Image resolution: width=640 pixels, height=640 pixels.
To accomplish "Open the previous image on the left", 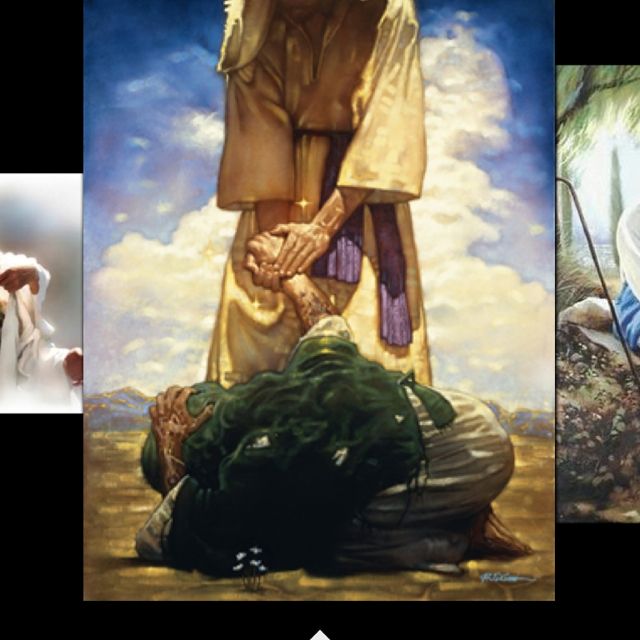I will tap(40, 293).
